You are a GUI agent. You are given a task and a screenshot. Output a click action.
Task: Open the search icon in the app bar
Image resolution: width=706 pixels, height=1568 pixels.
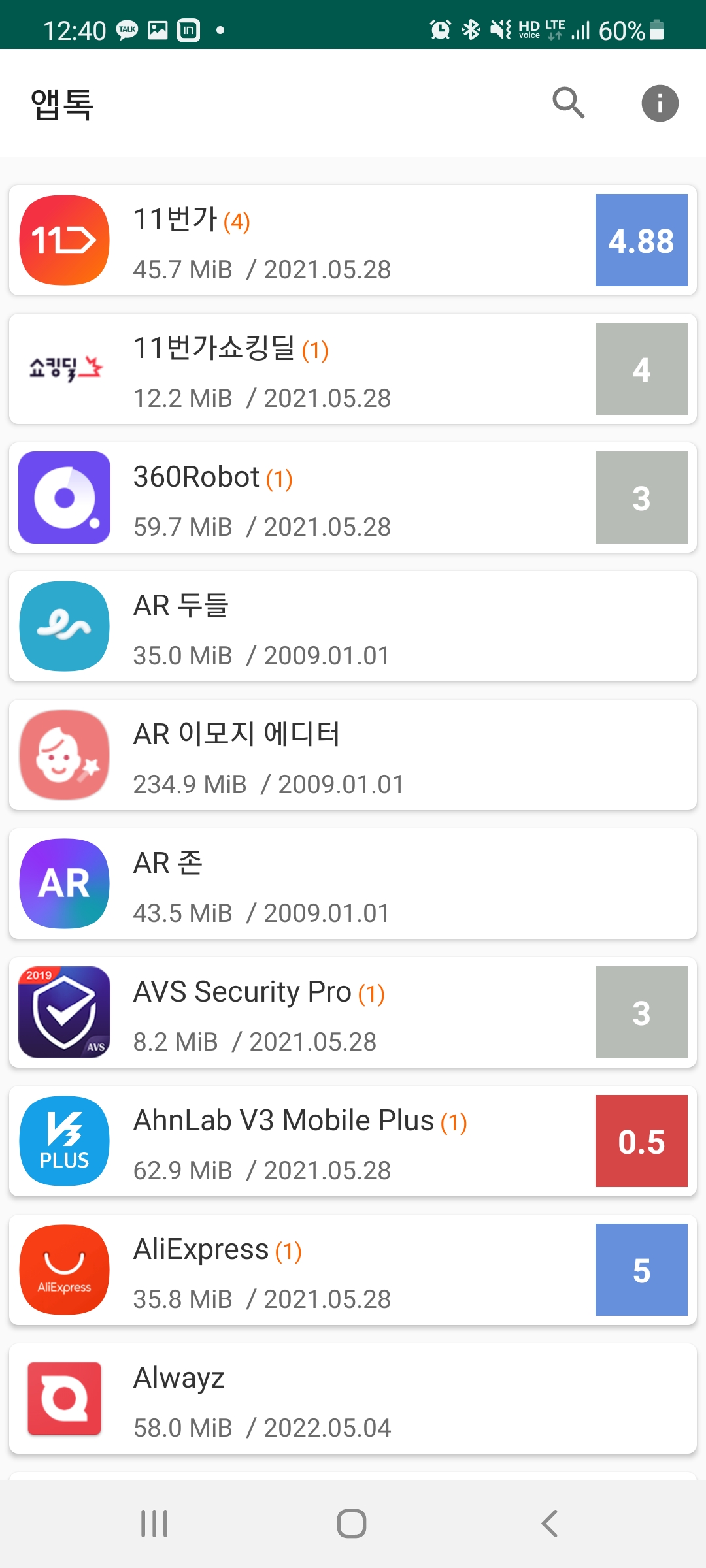(x=568, y=103)
